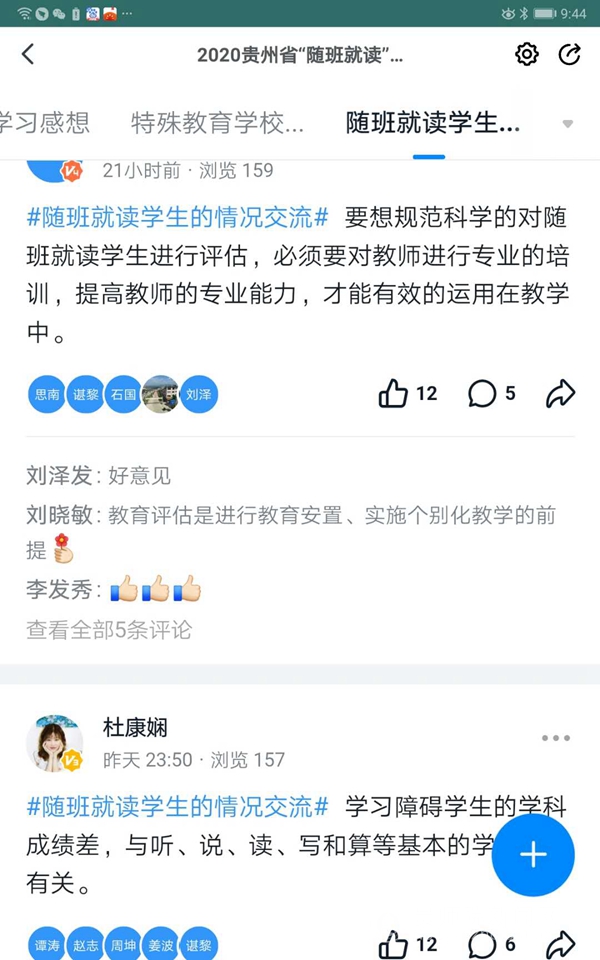Switch to the 特殊教育学校 tab
This screenshot has width=600, height=960.
pos(218,124)
